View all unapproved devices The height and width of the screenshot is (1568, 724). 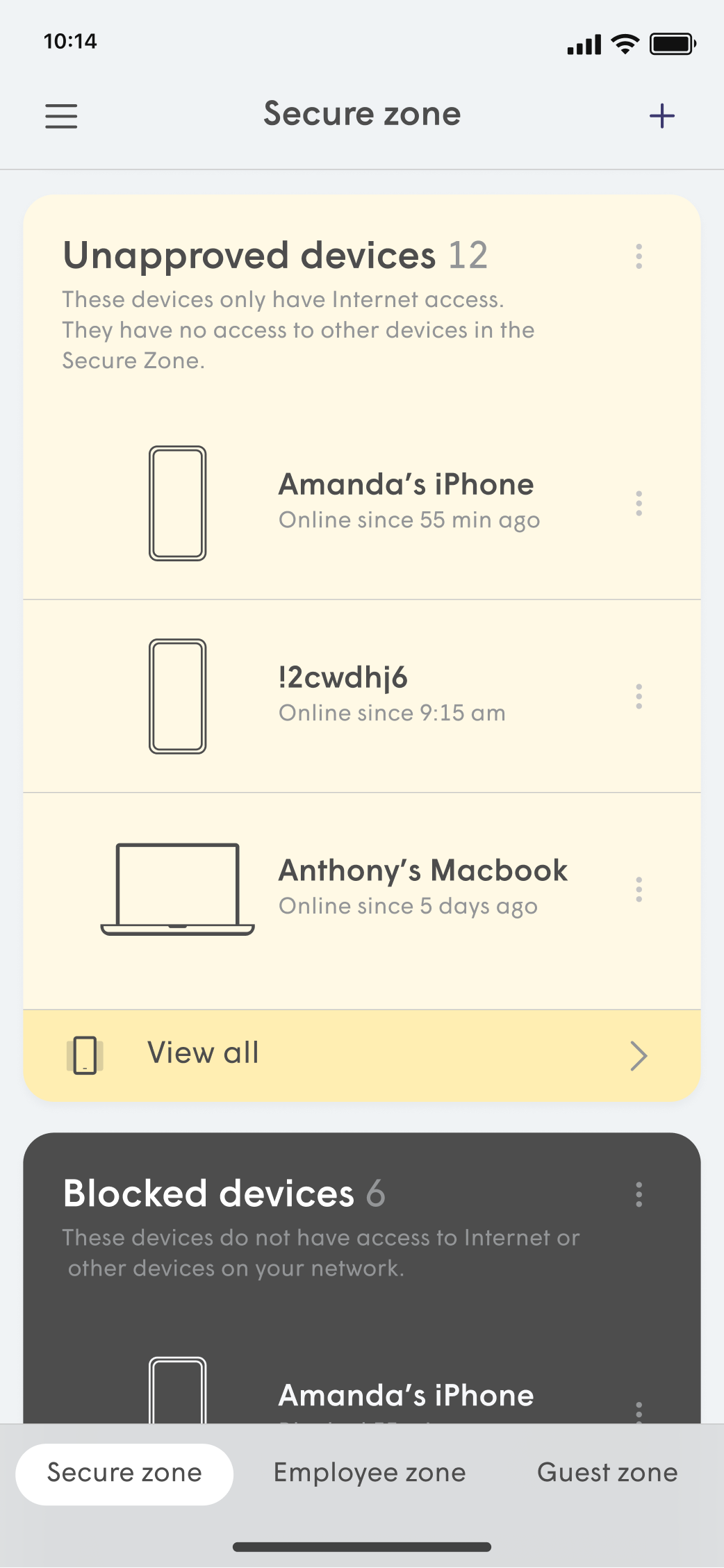tap(361, 1055)
